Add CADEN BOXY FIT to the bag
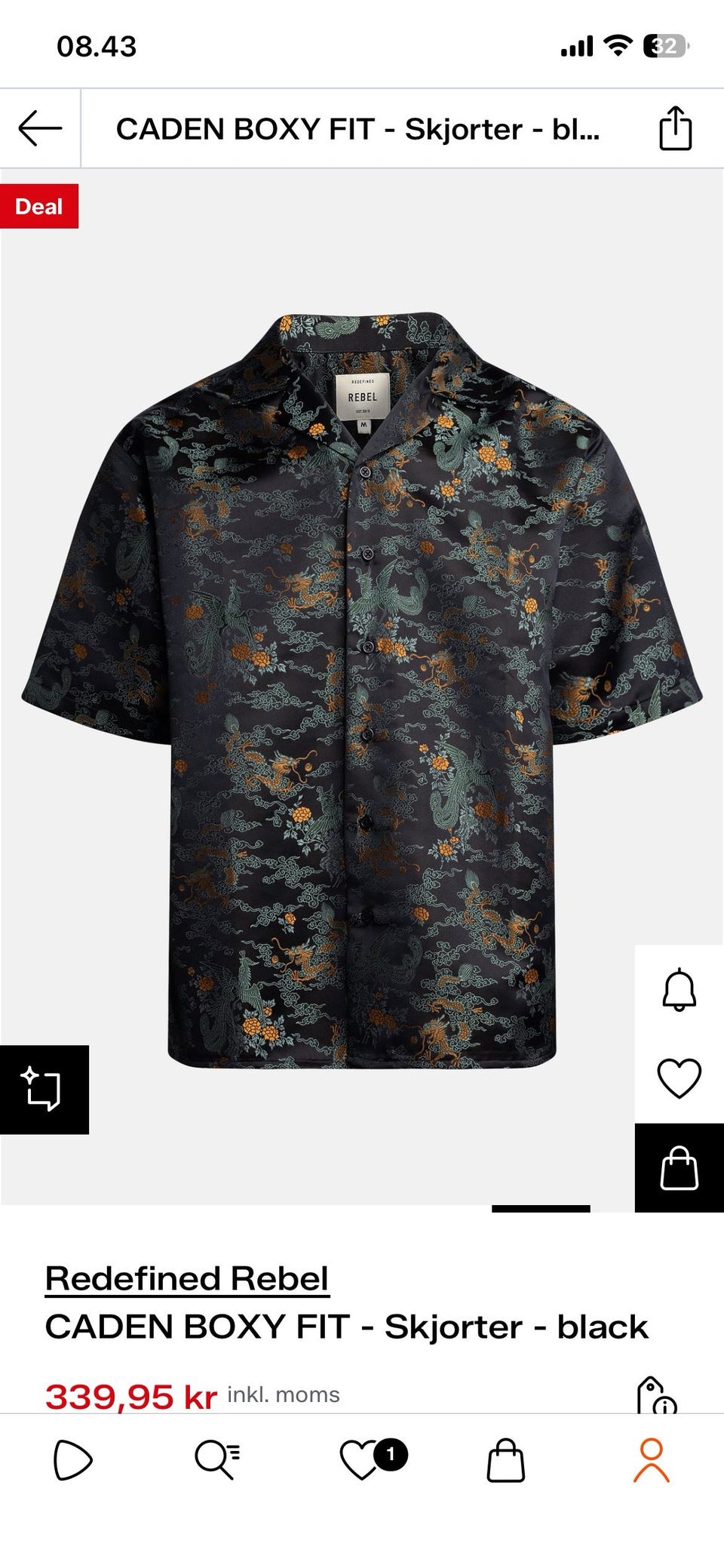Viewport: 724px width, 1568px height. click(679, 1167)
